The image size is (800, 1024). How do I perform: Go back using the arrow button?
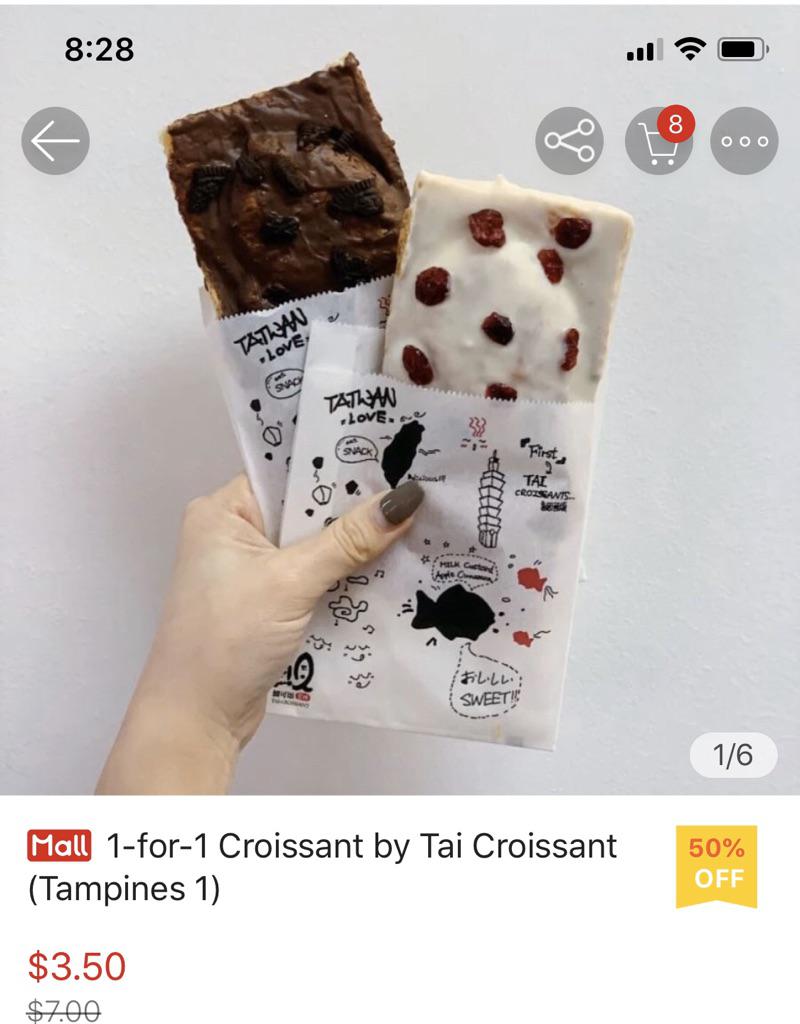[x=56, y=141]
